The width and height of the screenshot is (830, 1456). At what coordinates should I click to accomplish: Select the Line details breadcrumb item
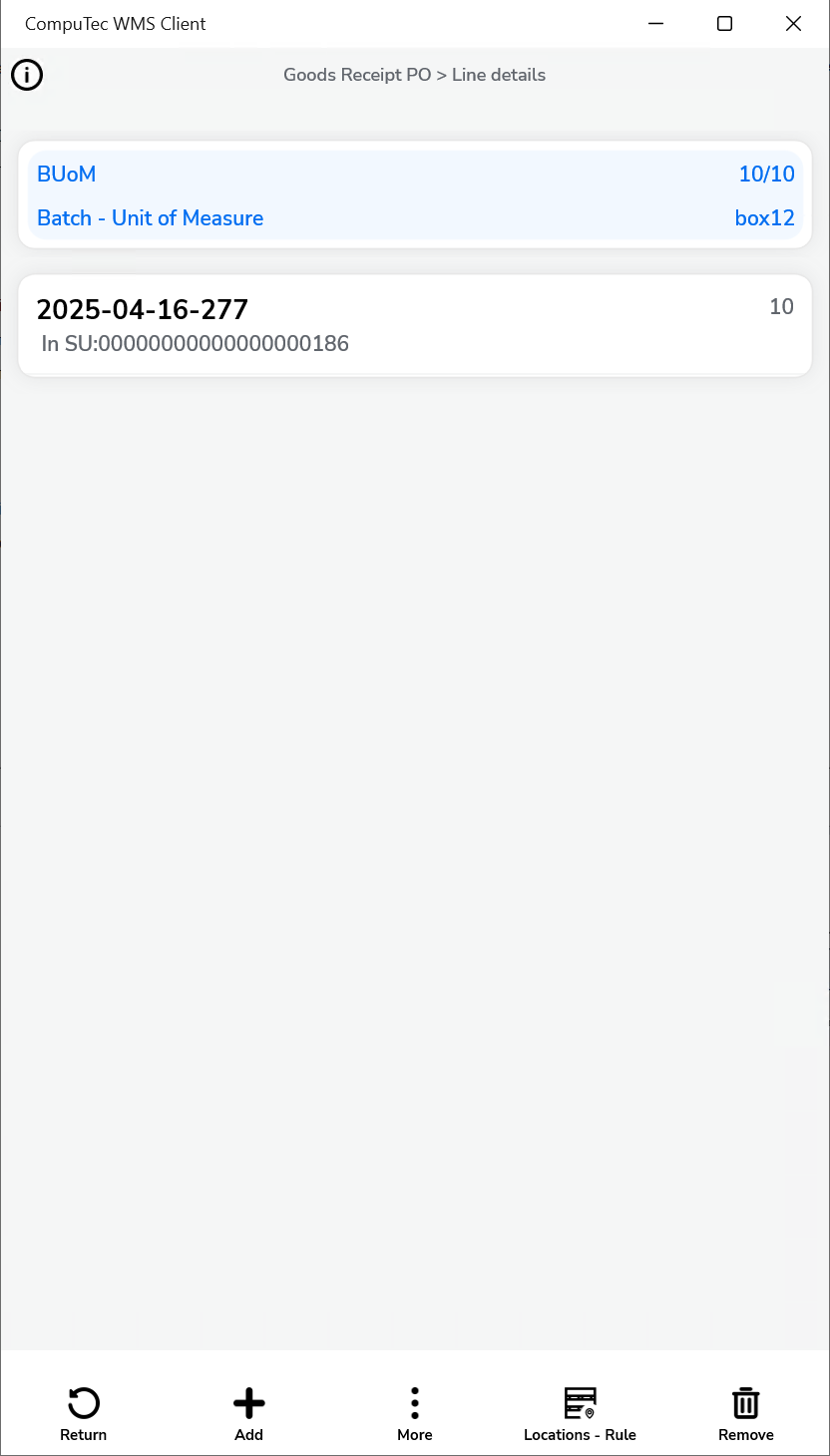click(498, 74)
